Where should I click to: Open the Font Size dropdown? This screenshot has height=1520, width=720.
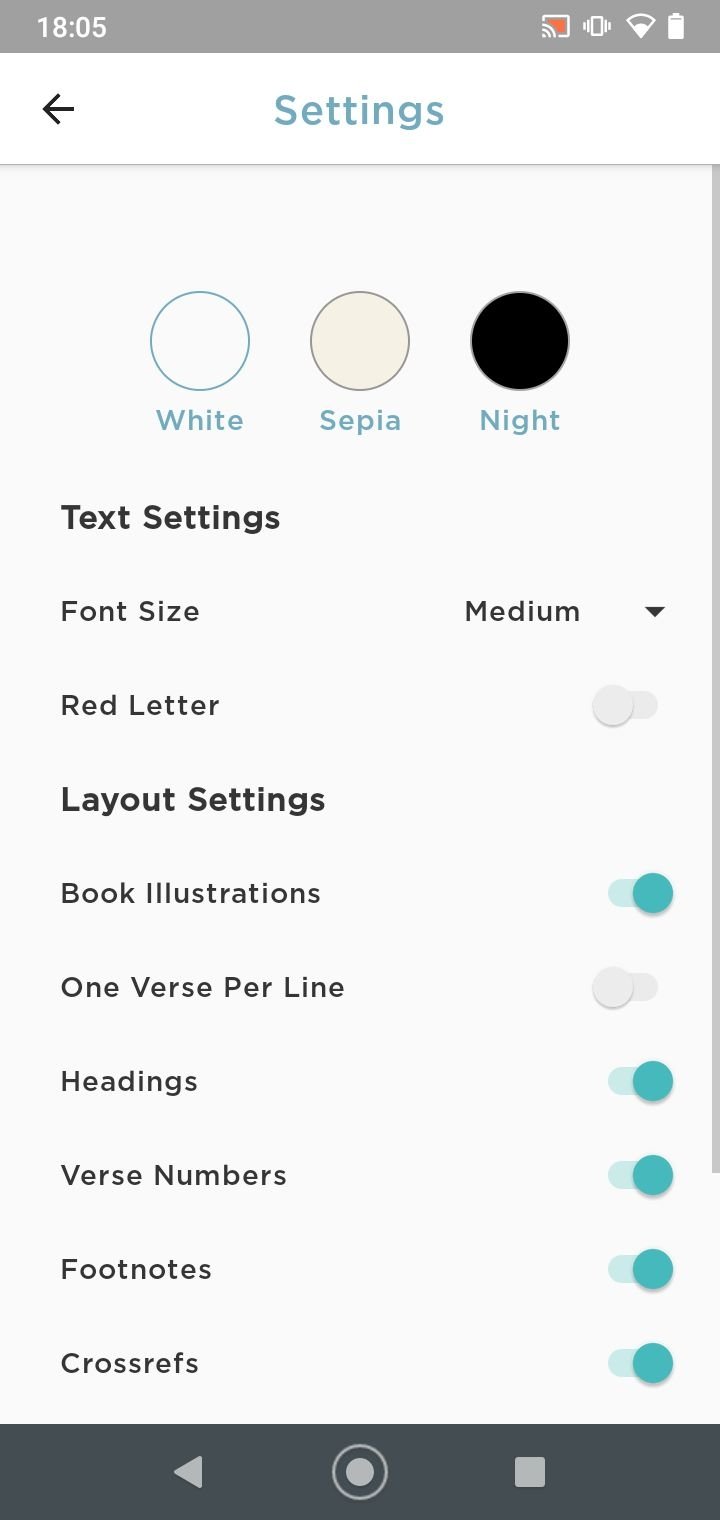point(565,611)
